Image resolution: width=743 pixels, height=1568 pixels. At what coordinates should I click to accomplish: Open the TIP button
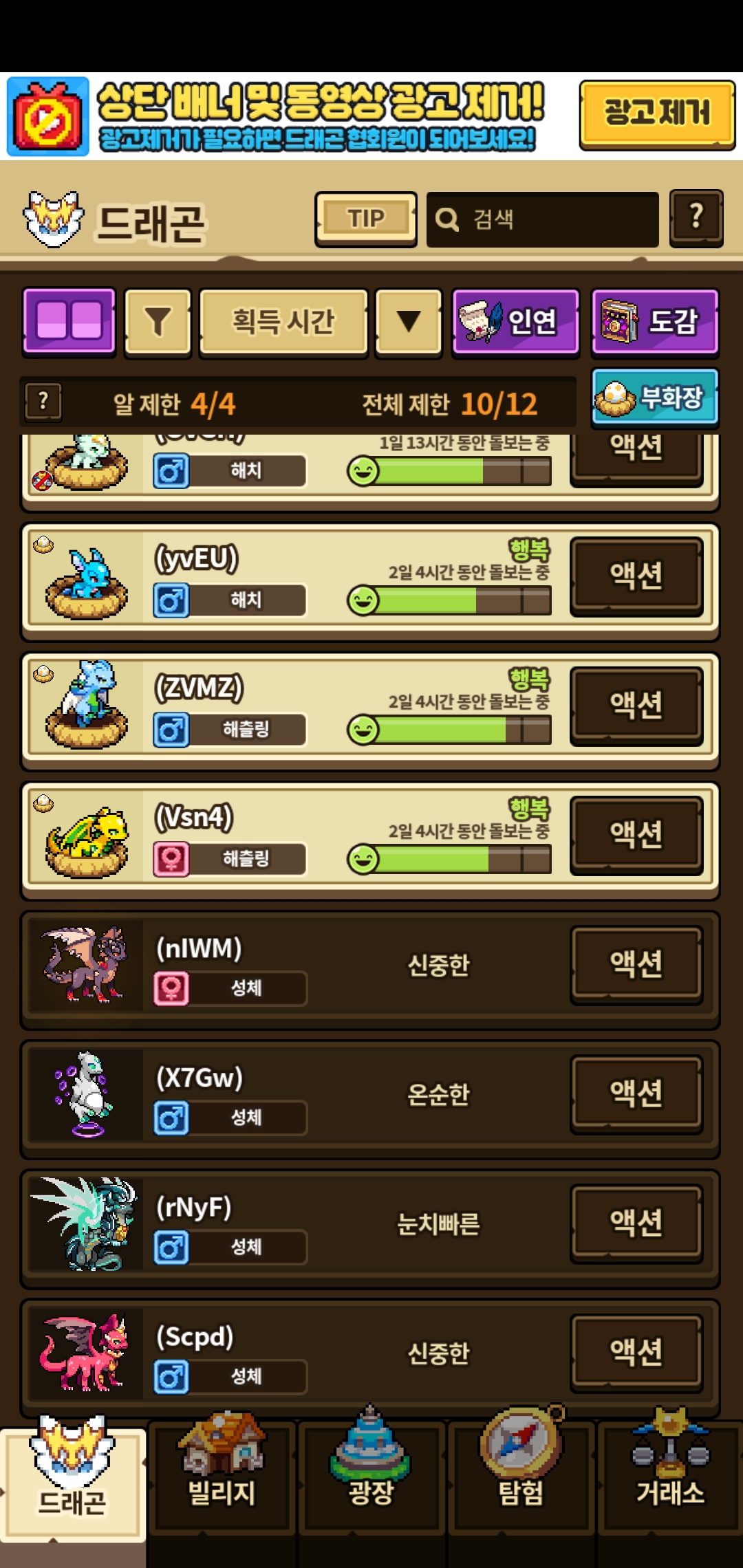(x=366, y=219)
